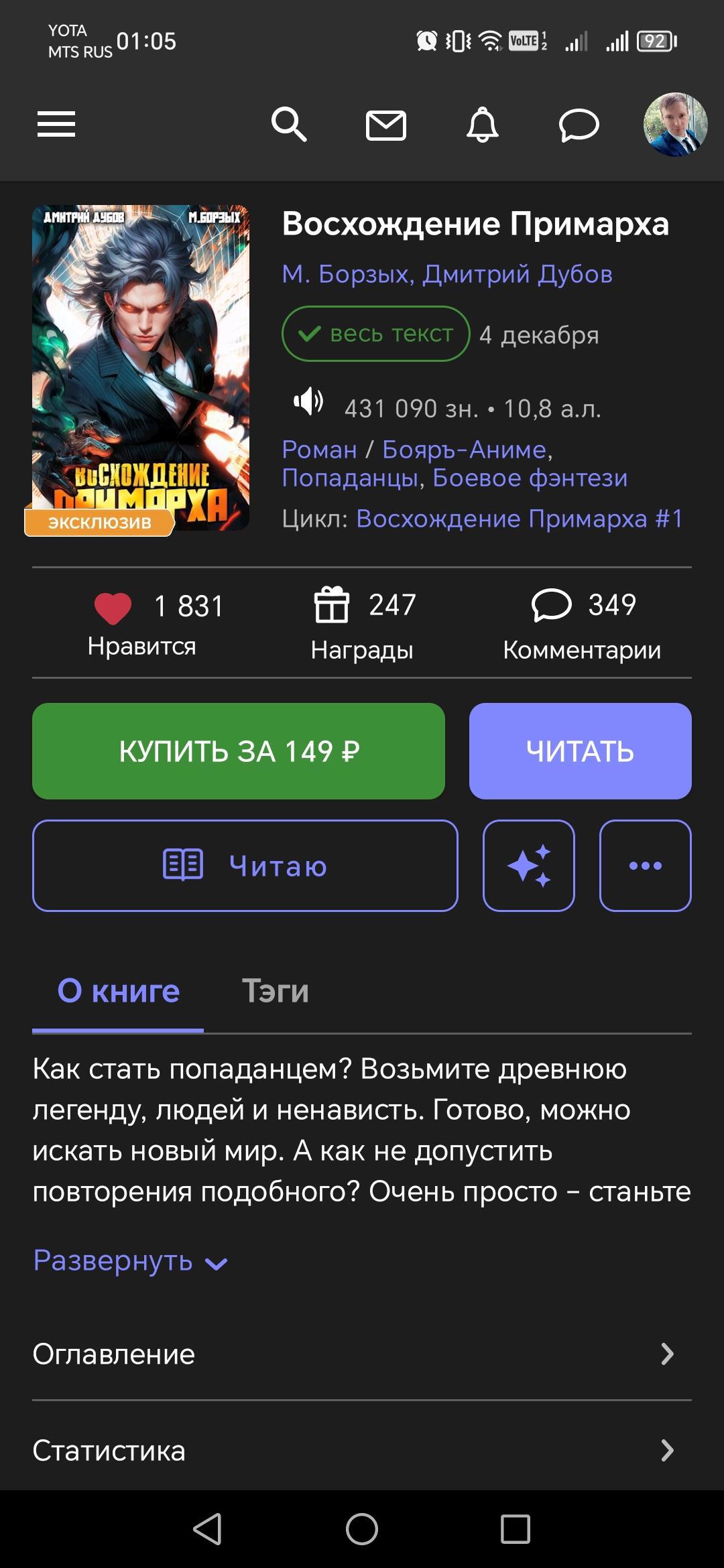Image resolution: width=724 pixels, height=1568 pixels.
Task: Open the user profile avatar
Action: click(675, 125)
